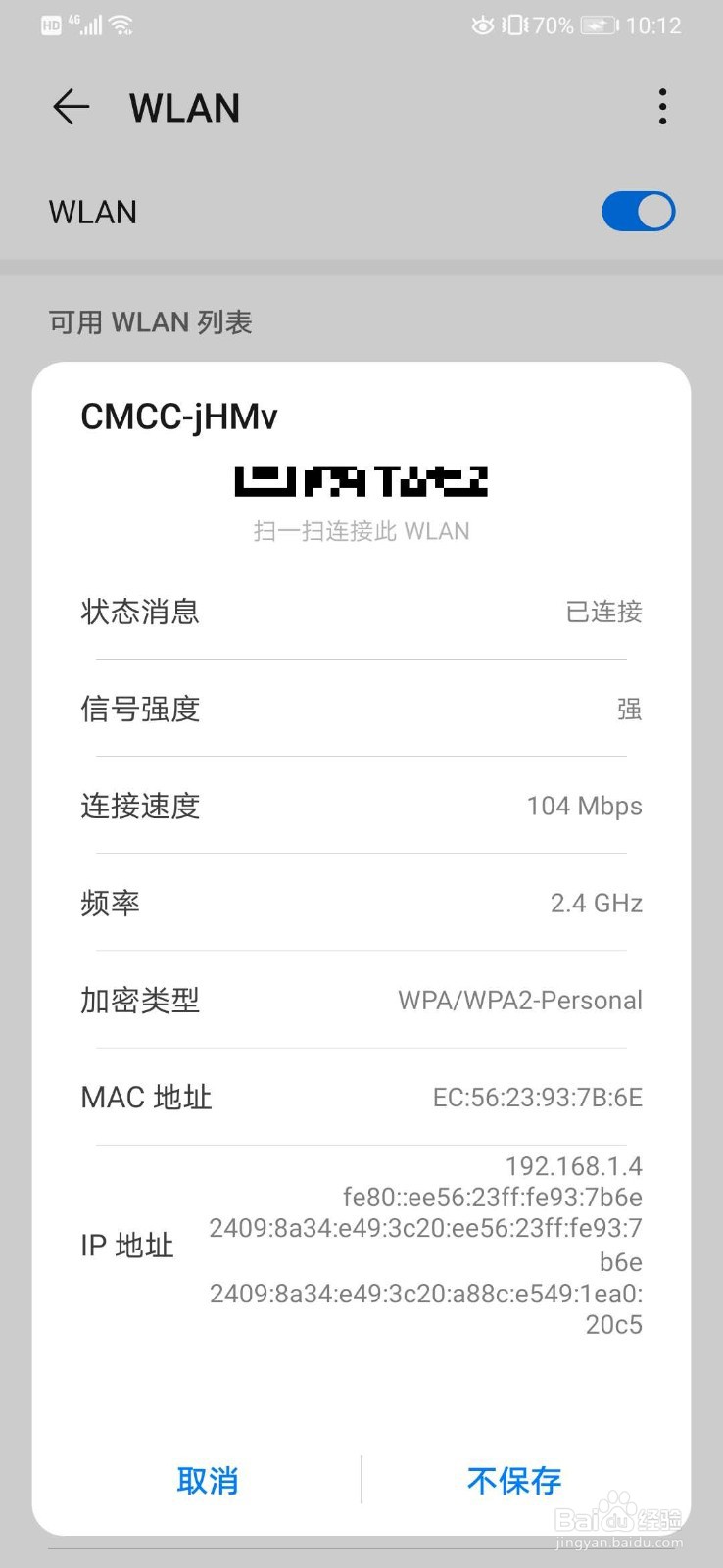Tap the blue WLAN toggle control
Viewport: 723px width, 1568px height.
637,211
